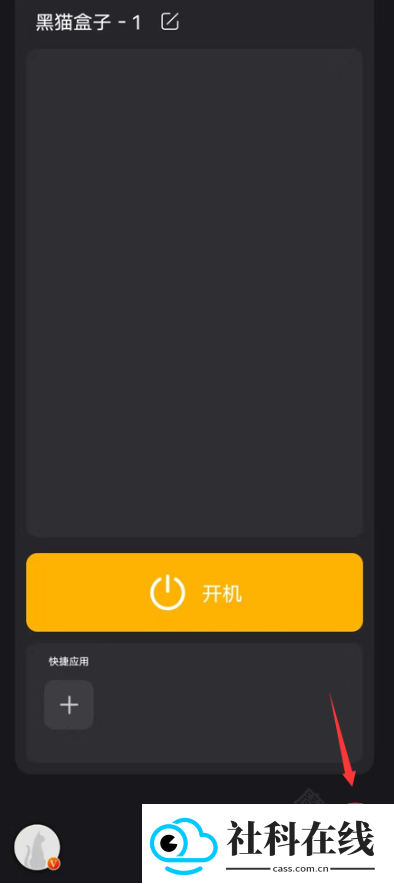Tap the 开机 power-on button
394x884 pixels.
pyautogui.click(x=194, y=592)
